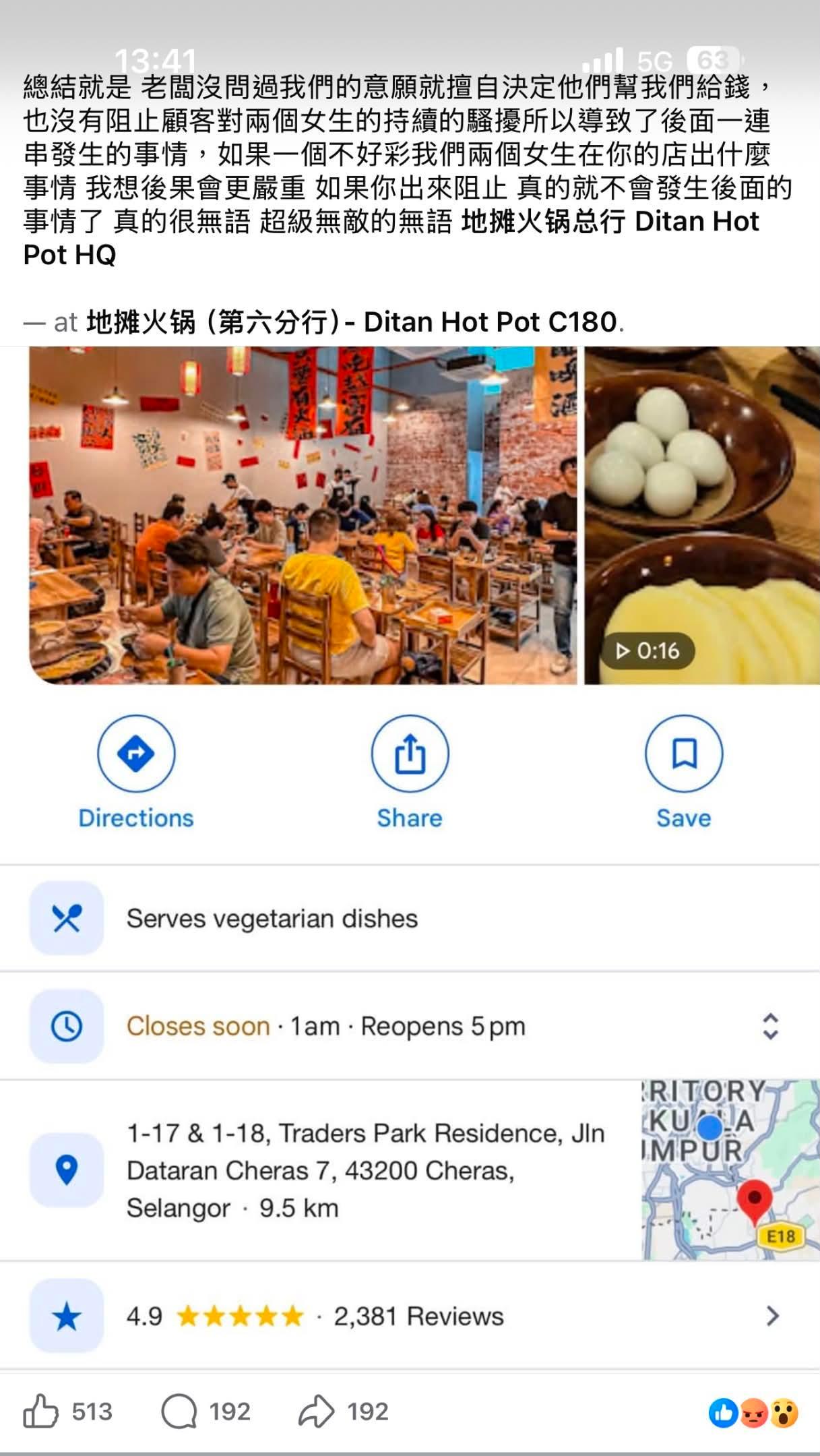The image size is (820, 1456).
Task: View who reacted via the reaction emojis
Action: pyautogui.click(x=753, y=1412)
